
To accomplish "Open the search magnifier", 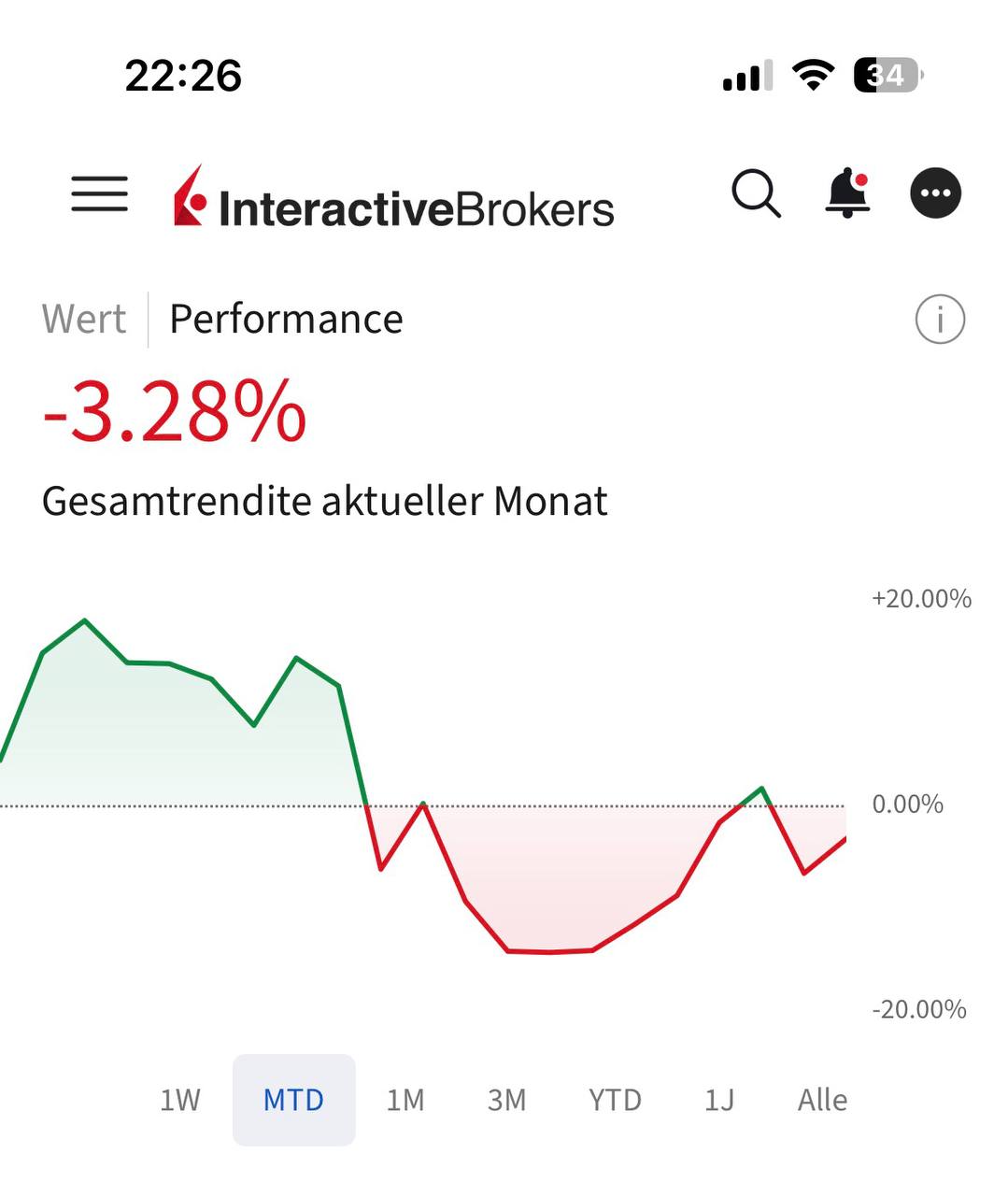I will tap(756, 193).
